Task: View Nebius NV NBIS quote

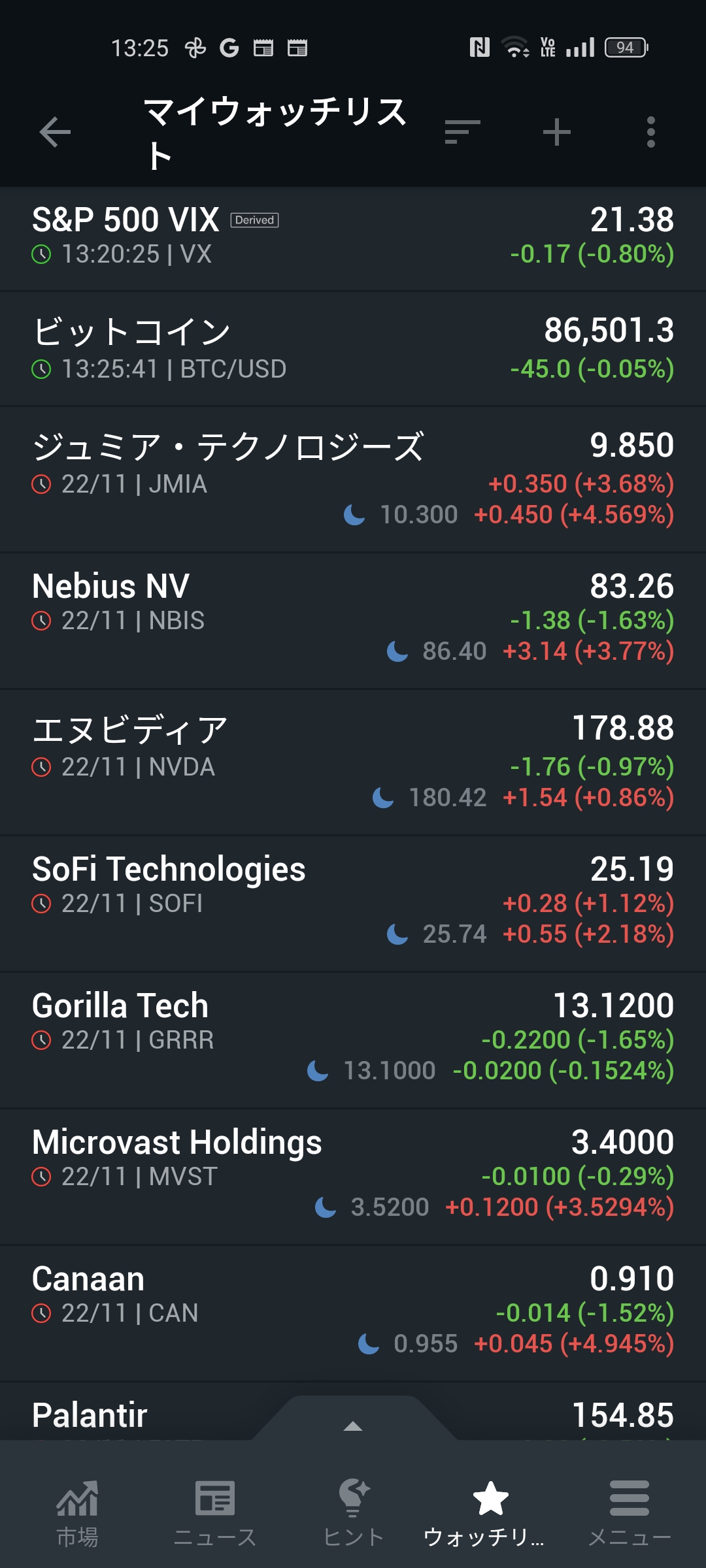Action: (x=353, y=619)
